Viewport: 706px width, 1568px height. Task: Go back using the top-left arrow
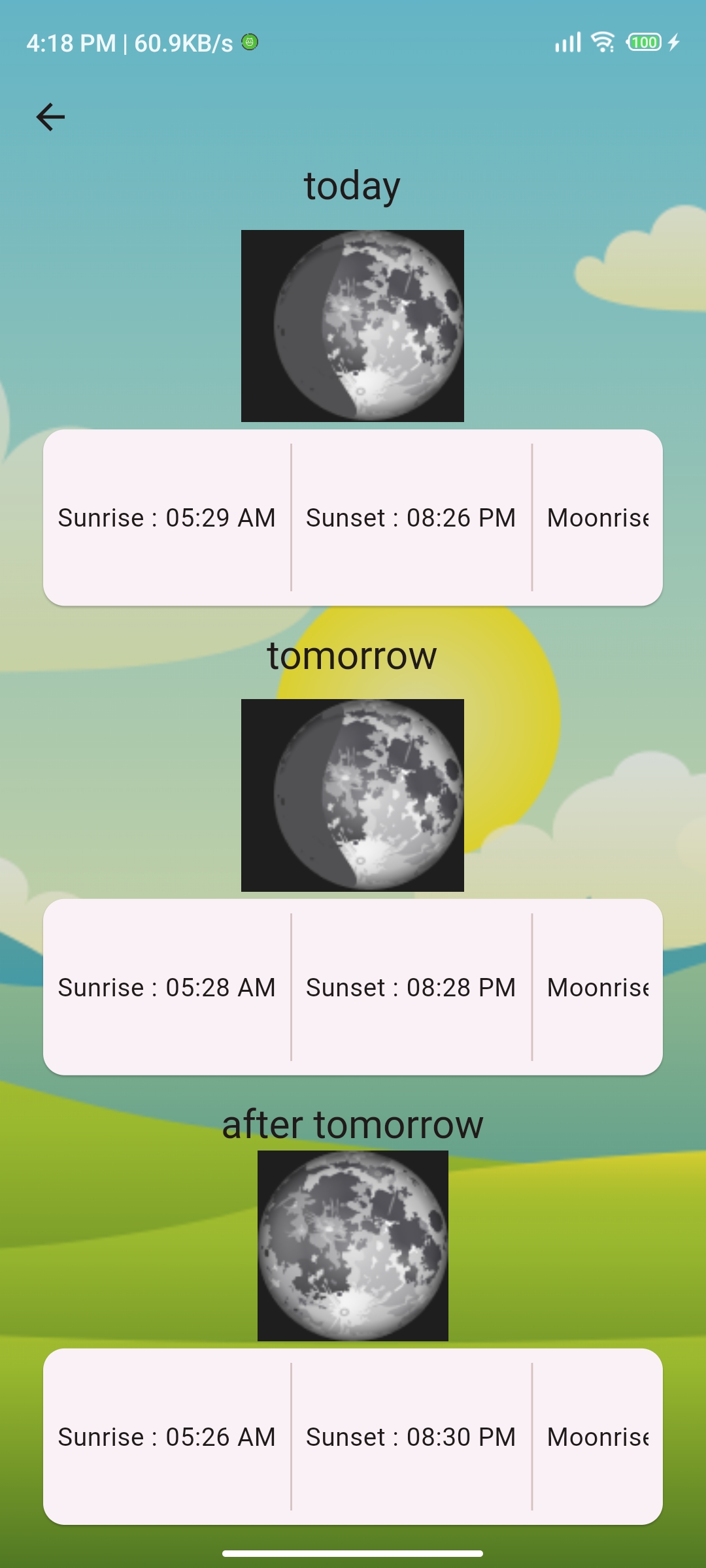click(50, 118)
